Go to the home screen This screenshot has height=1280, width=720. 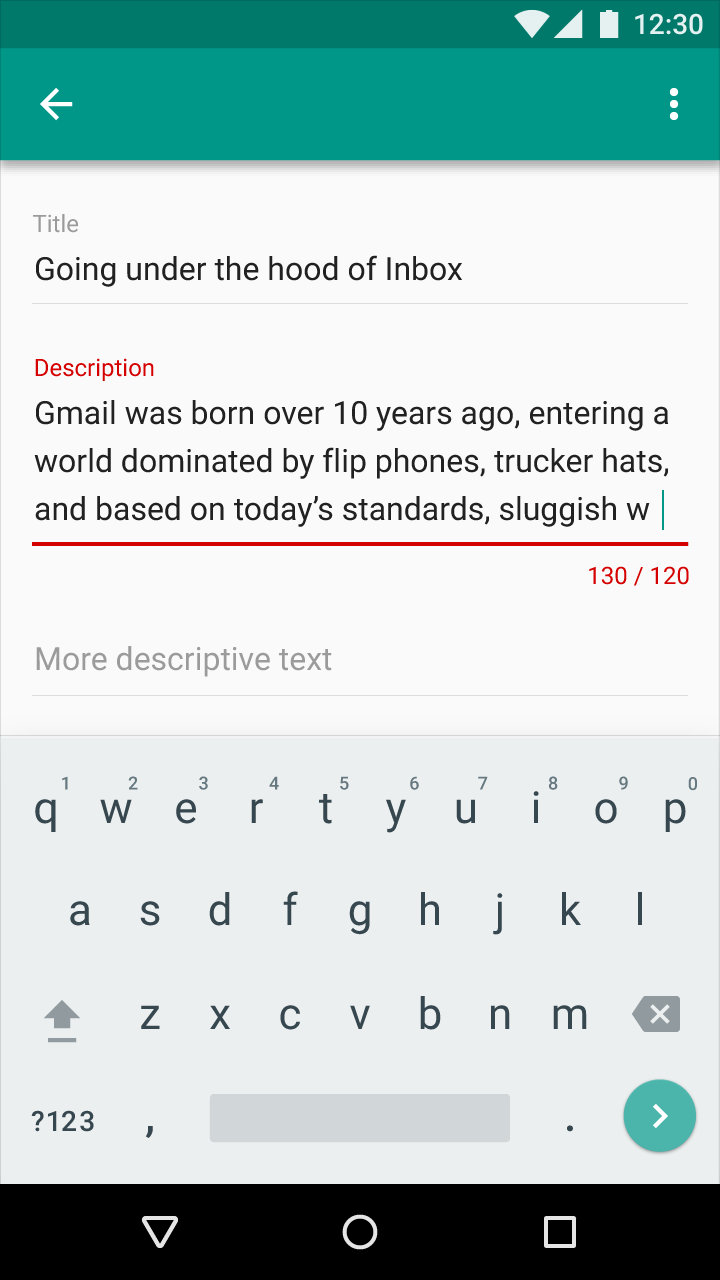coord(360,1232)
